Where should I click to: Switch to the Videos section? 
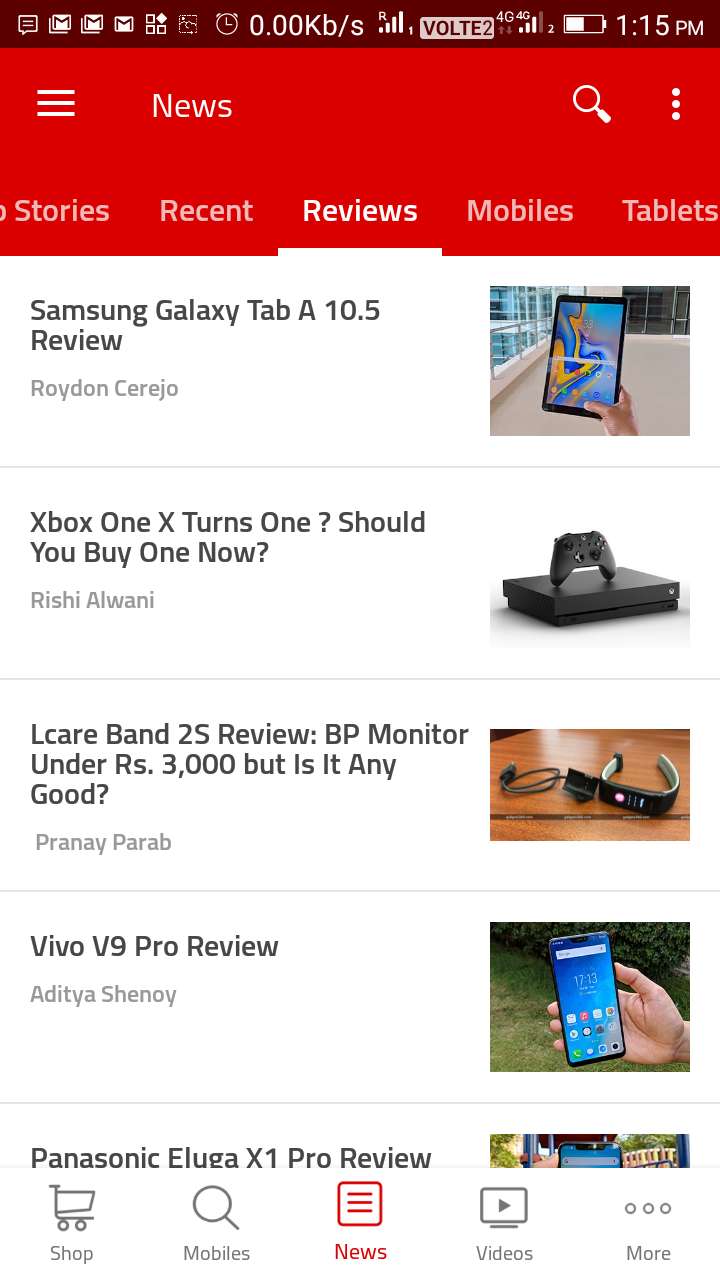(x=504, y=1222)
